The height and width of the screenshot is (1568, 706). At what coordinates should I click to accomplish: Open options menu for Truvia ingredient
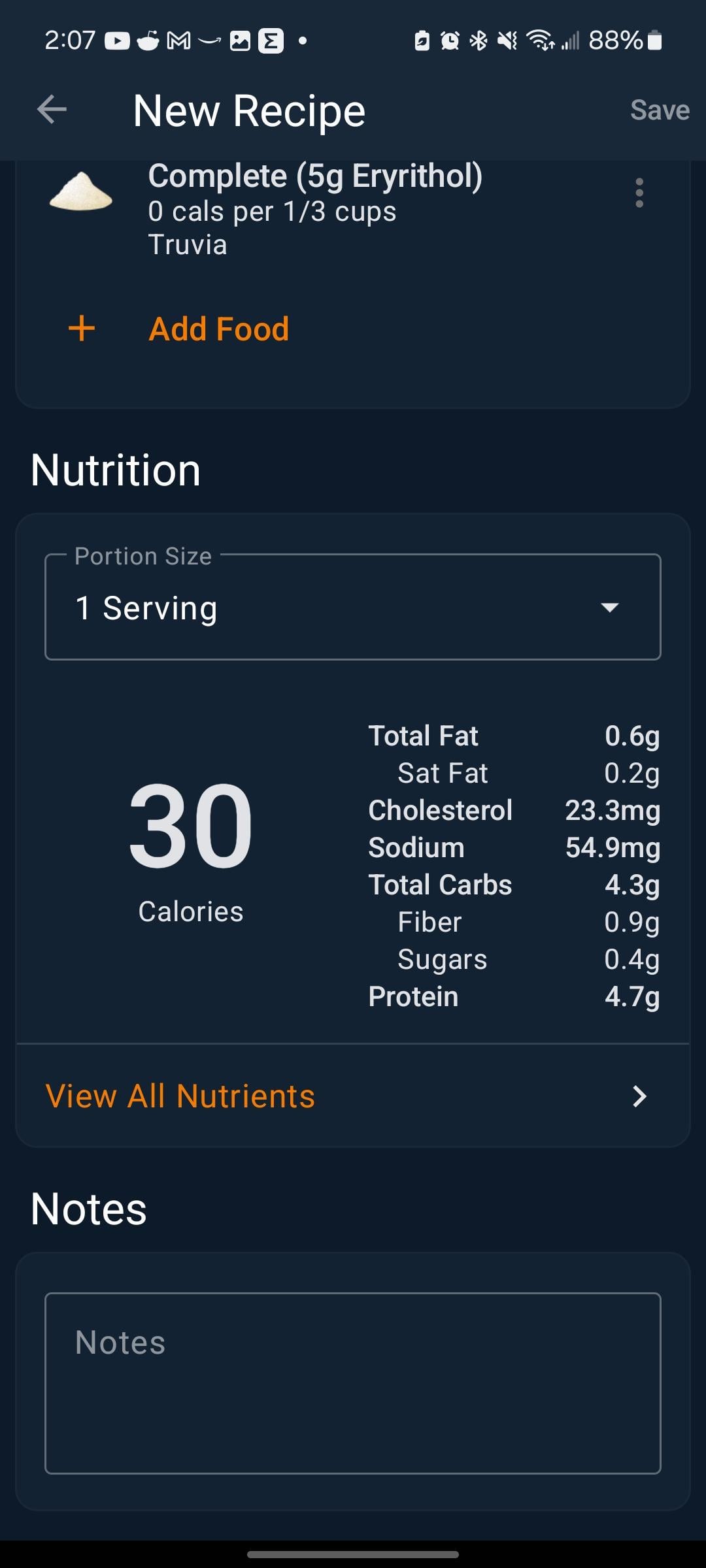pyautogui.click(x=639, y=193)
